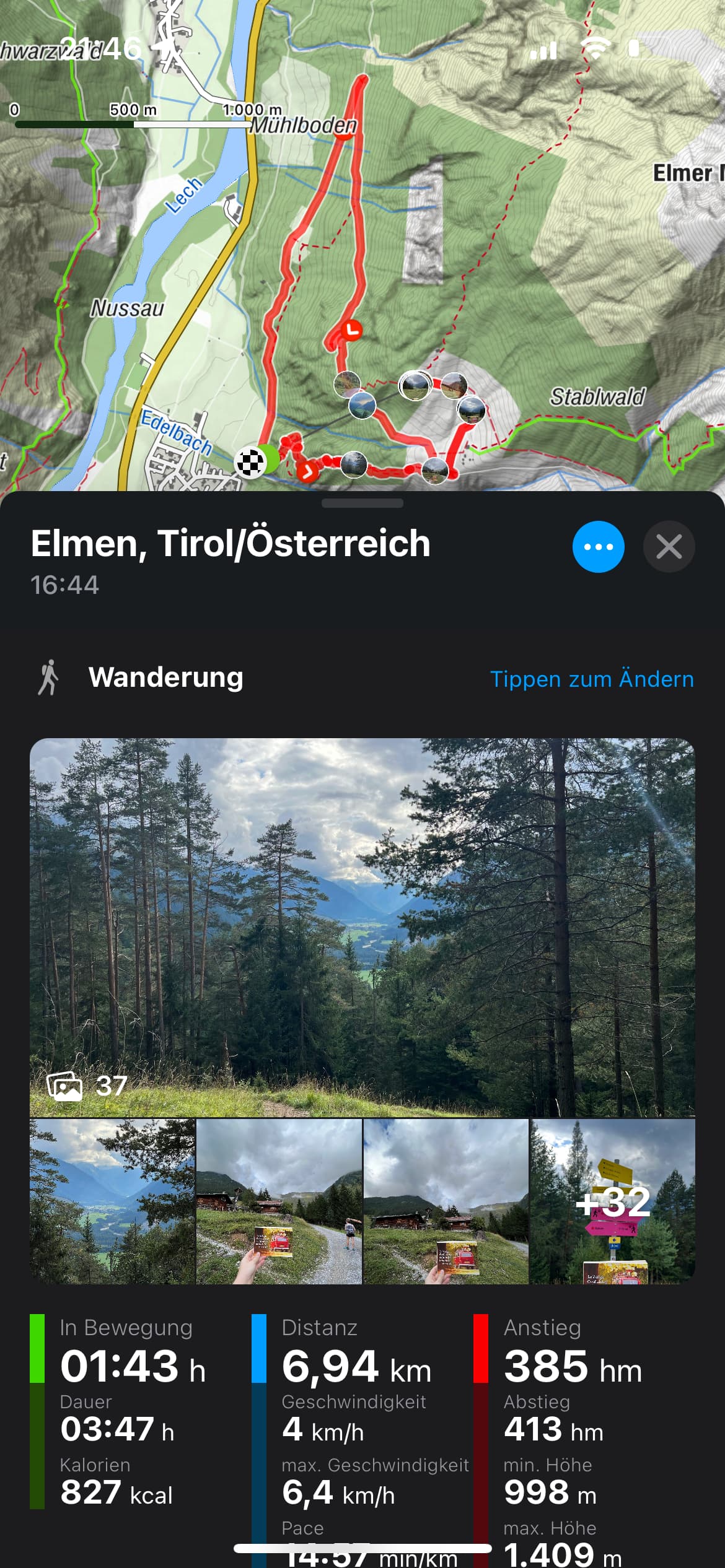View the remaining +32 photos tile
This screenshot has width=725, height=1568.
(x=612, y=1201)
